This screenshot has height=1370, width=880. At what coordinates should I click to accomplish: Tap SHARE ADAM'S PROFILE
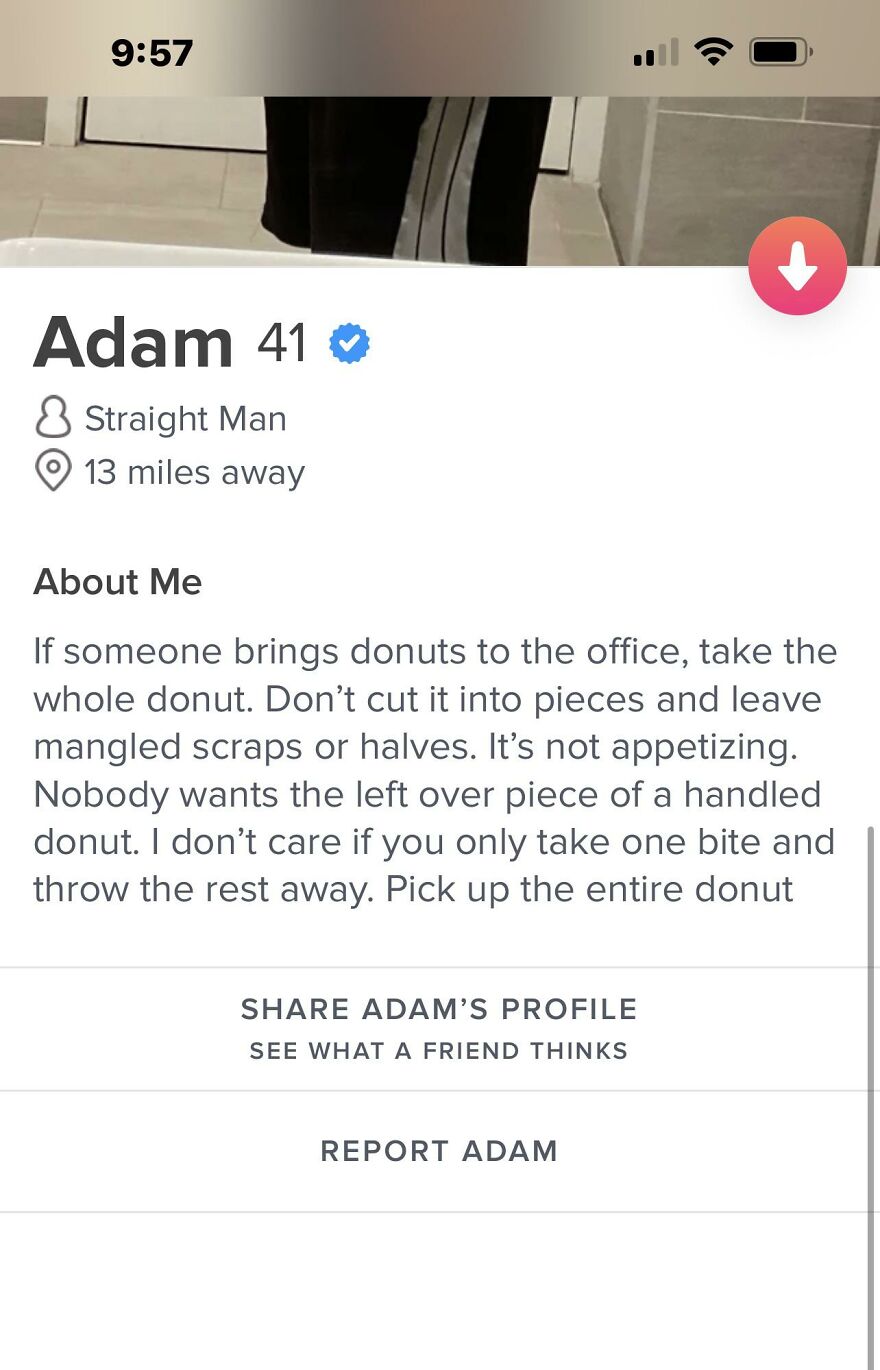tap(439, 1009)
